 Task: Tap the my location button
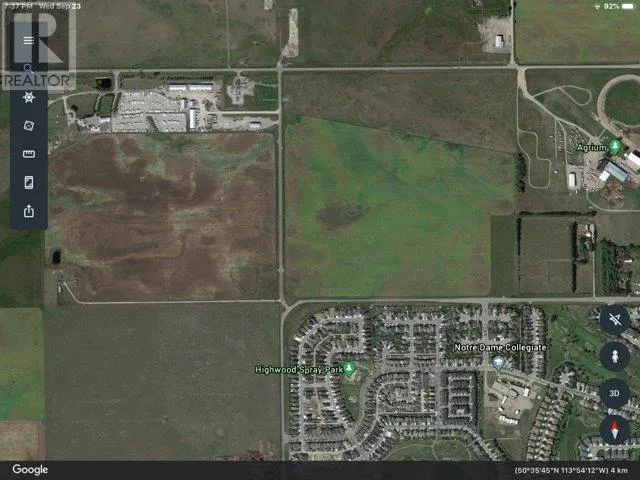point(614,320)
